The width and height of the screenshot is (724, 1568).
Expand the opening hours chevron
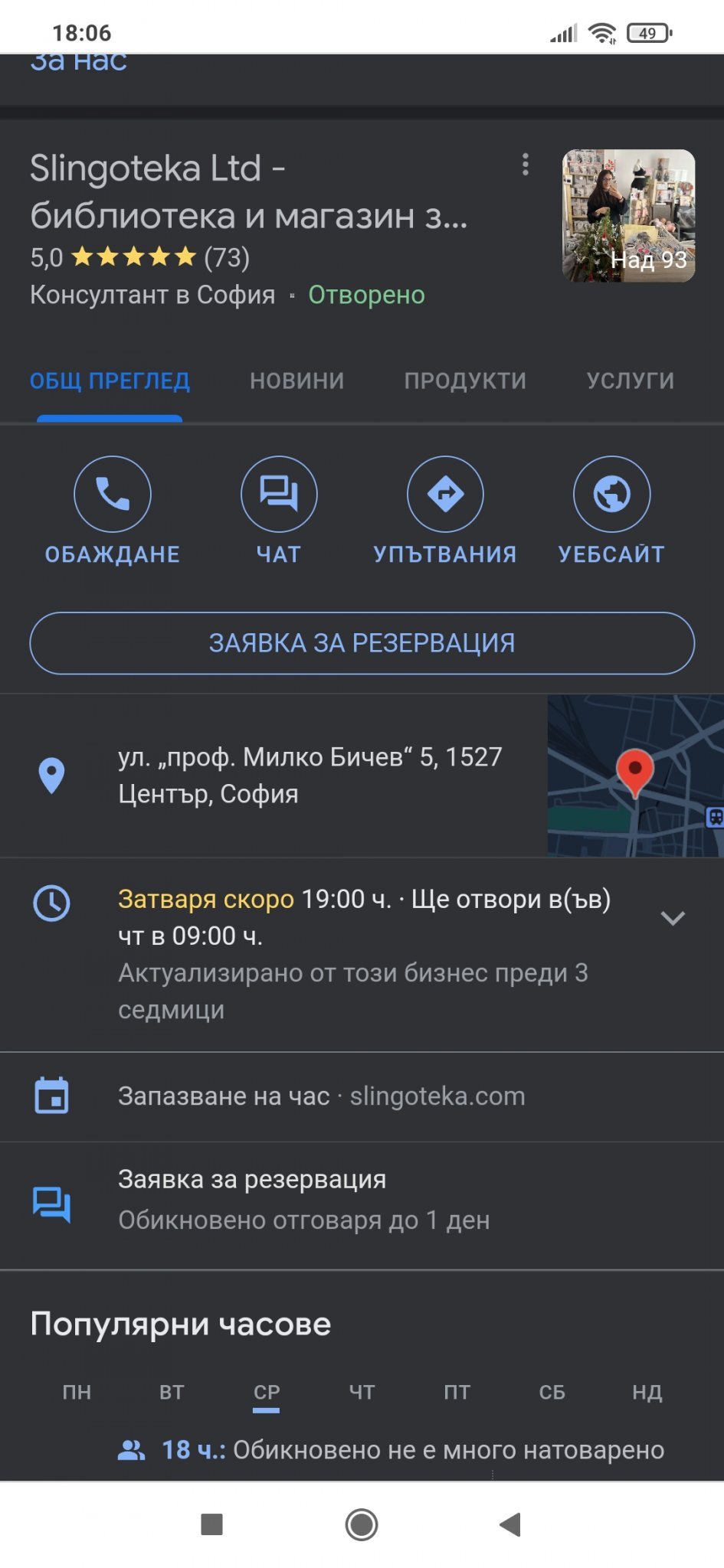tap(672, 918)
